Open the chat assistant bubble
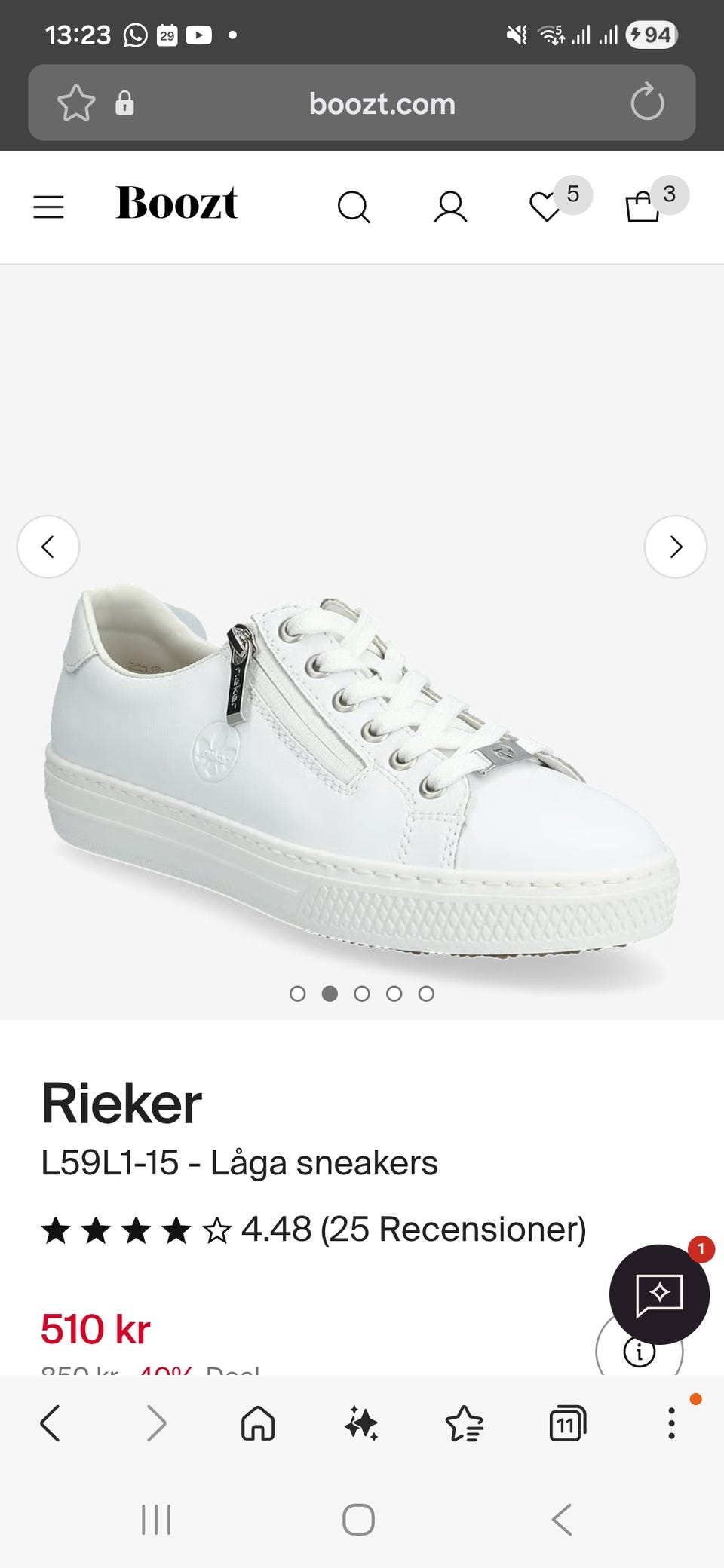The image size is (724, 1568). 659,1294
